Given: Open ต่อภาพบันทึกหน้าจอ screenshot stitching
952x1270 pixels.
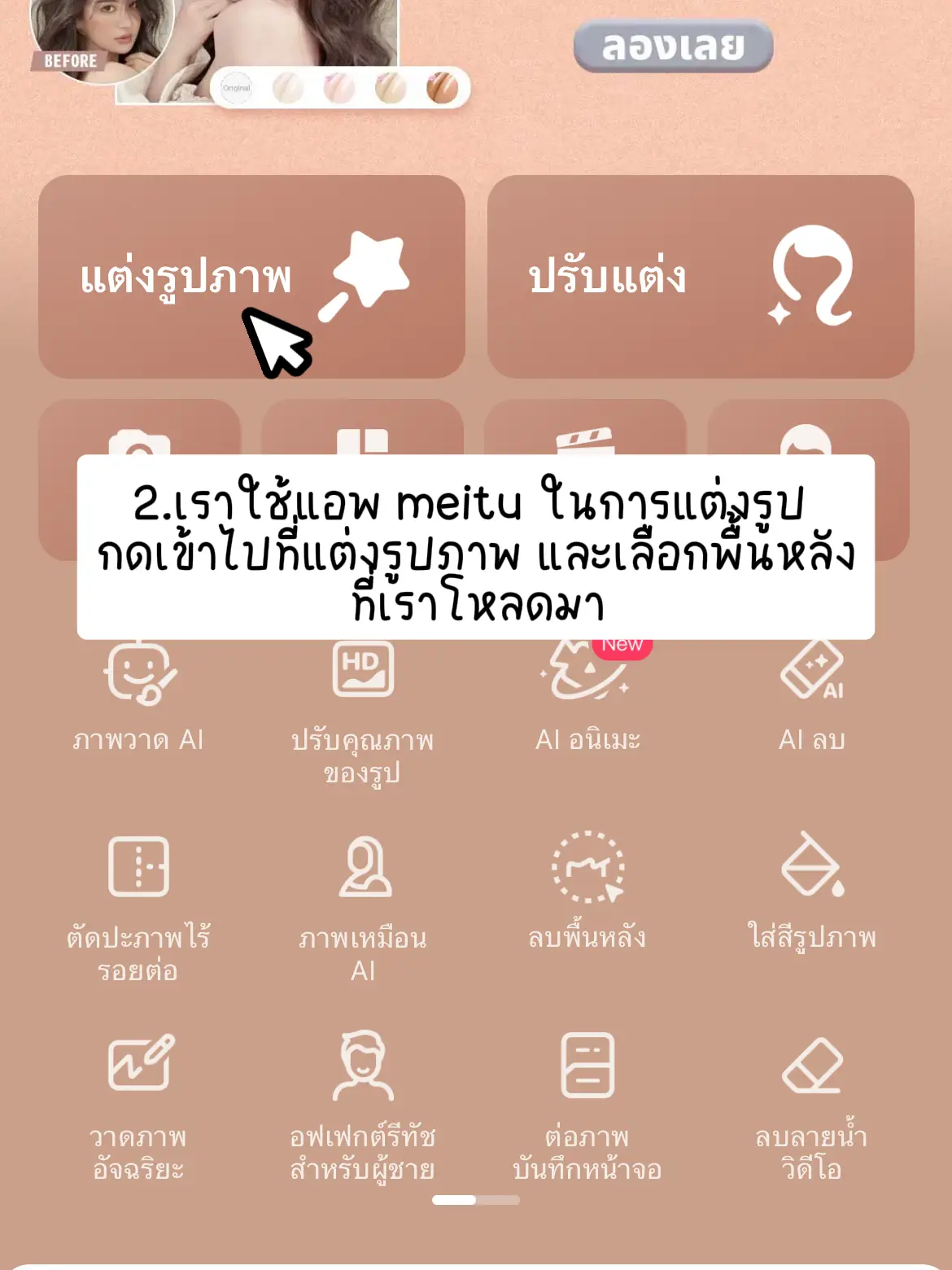Looking at the screenshot, I should point(587,1103).
